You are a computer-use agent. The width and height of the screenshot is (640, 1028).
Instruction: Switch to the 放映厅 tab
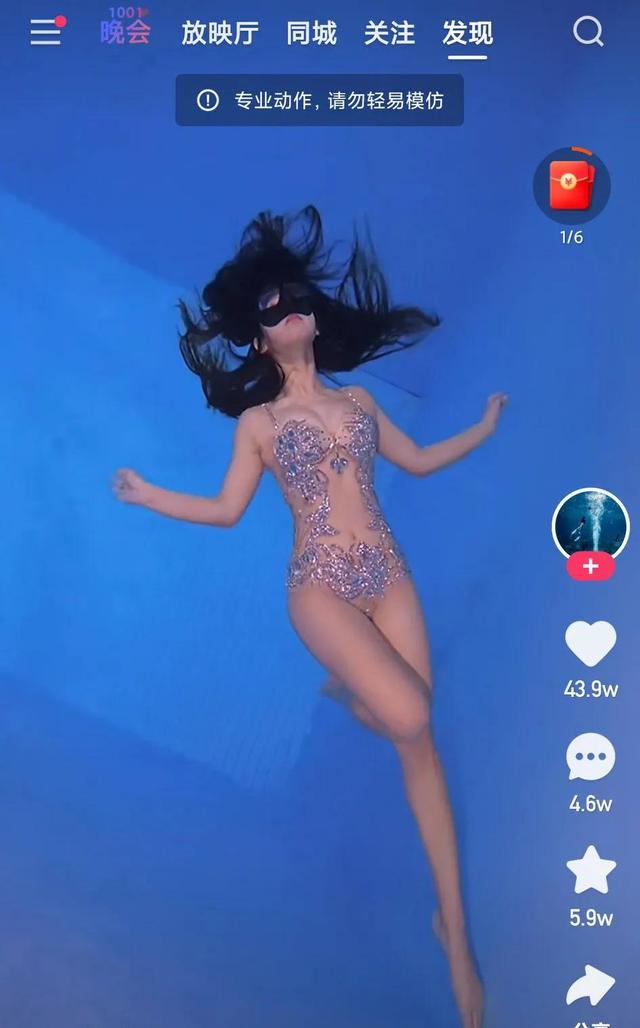coord(220,33)
